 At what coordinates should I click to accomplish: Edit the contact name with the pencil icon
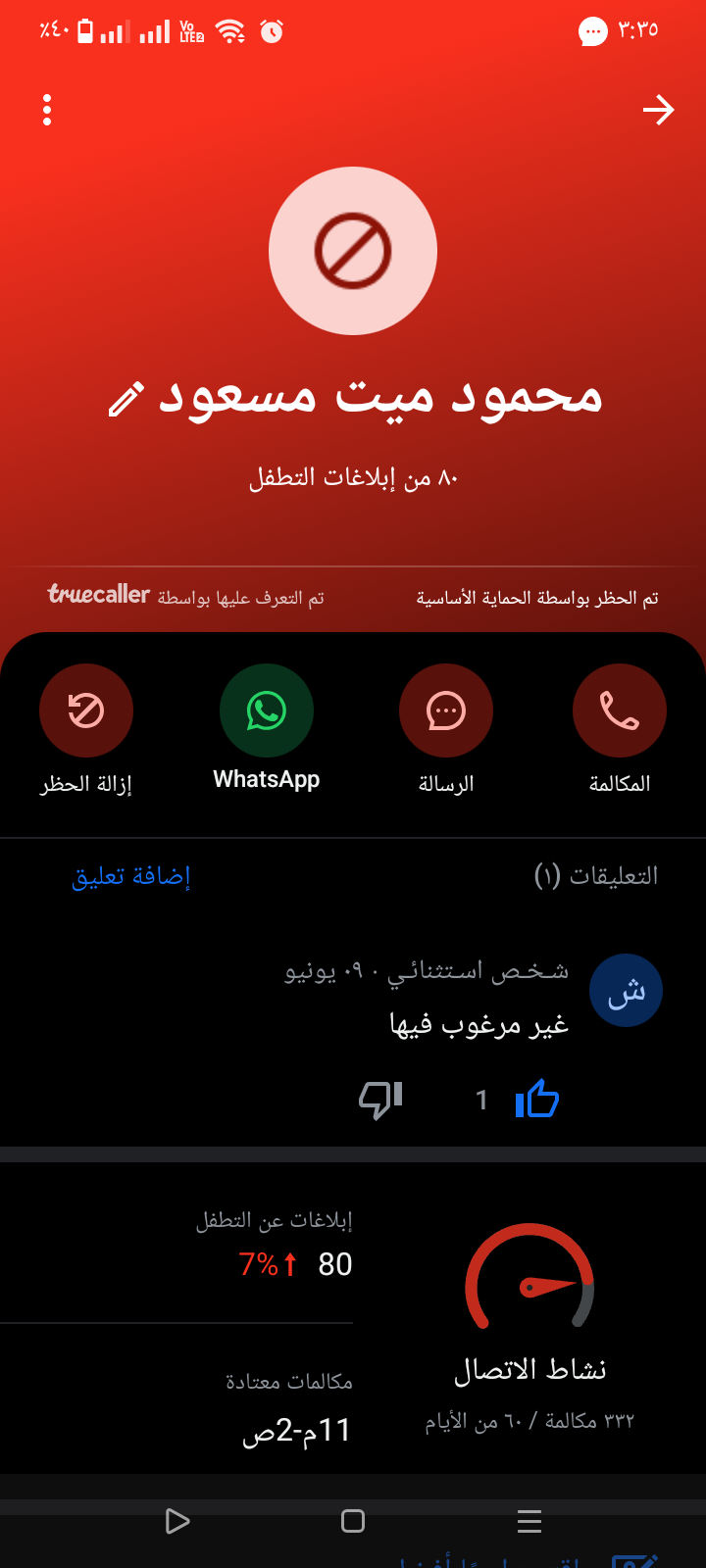coord(126,400)
